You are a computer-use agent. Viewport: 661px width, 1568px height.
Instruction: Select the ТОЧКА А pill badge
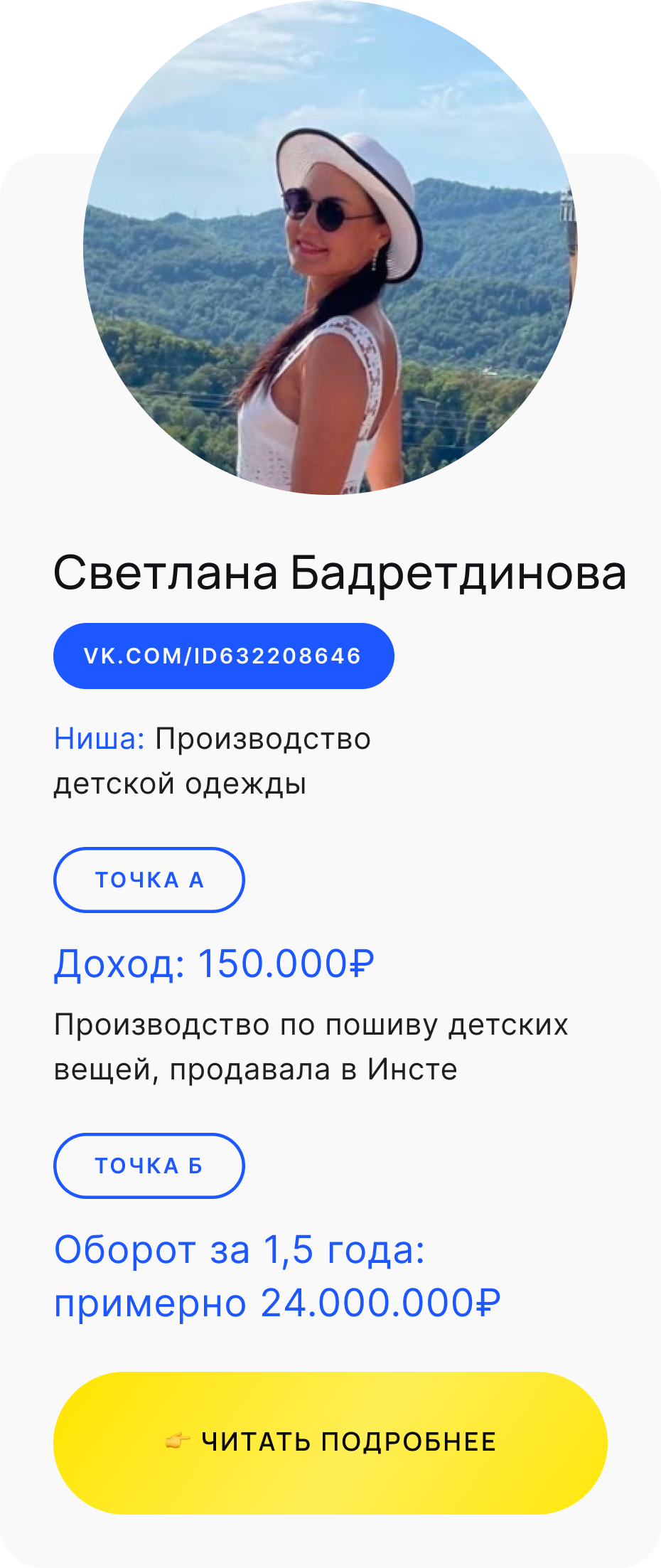click(x=149, y=880)
